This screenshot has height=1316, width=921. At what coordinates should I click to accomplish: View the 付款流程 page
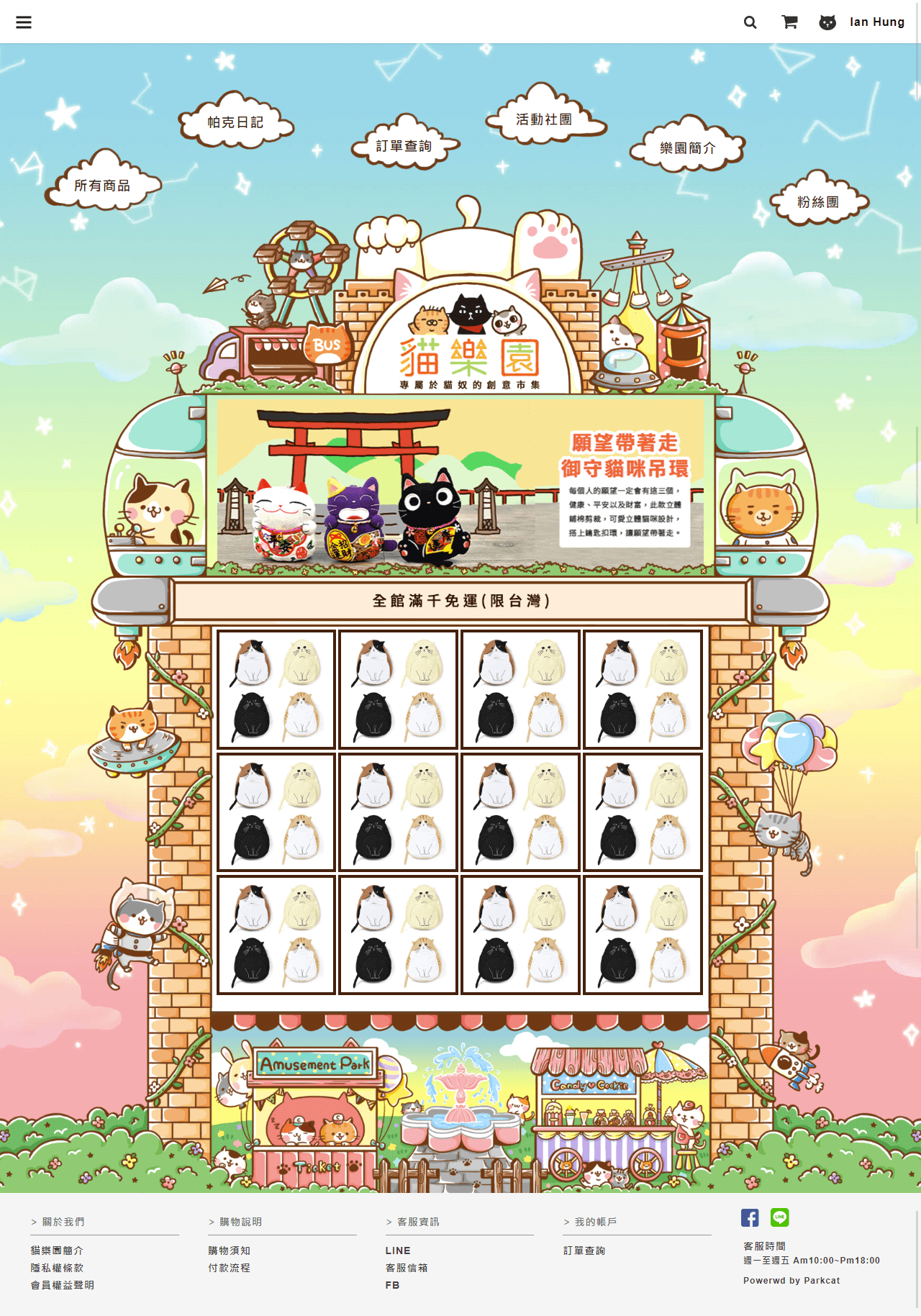point(230,1268)
